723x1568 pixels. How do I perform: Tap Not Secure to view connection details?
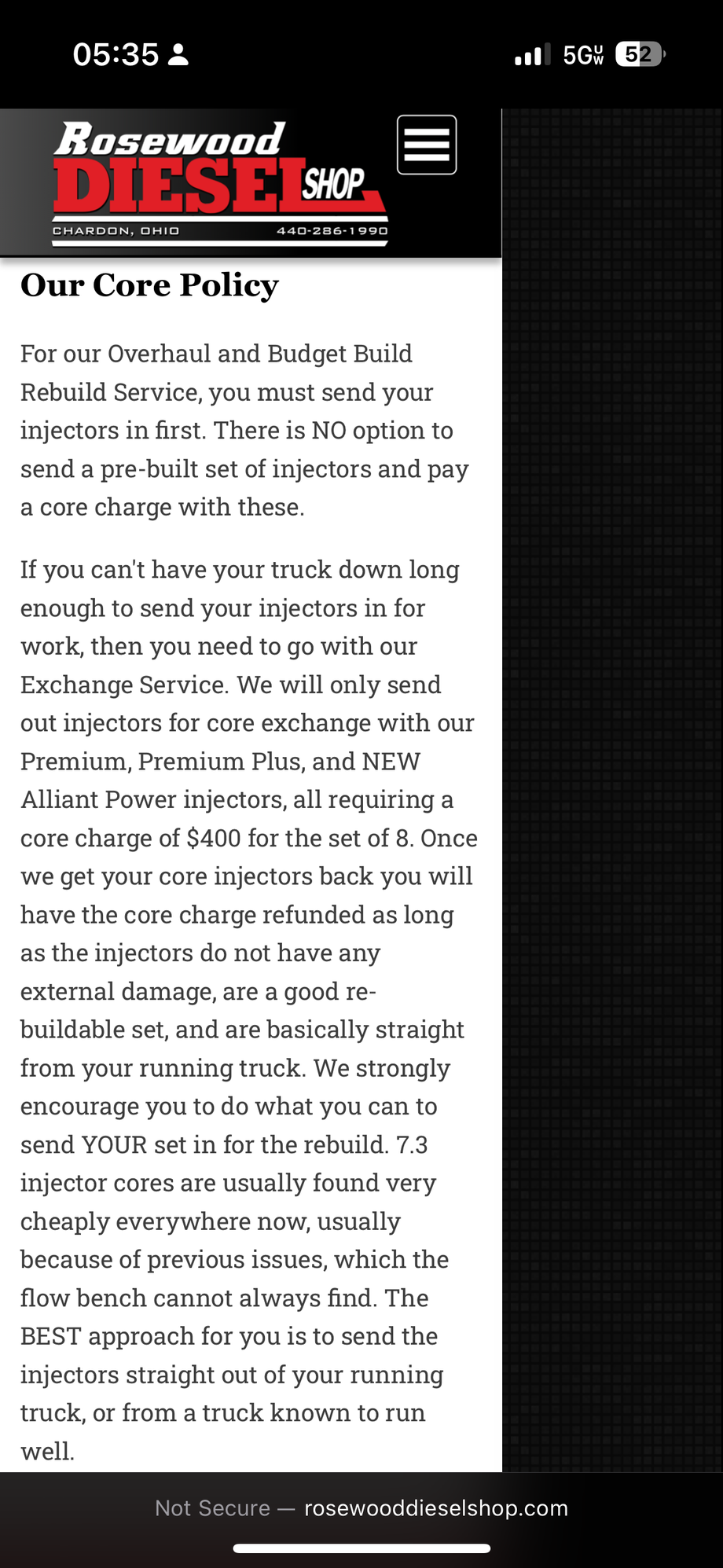point(212,1507)
